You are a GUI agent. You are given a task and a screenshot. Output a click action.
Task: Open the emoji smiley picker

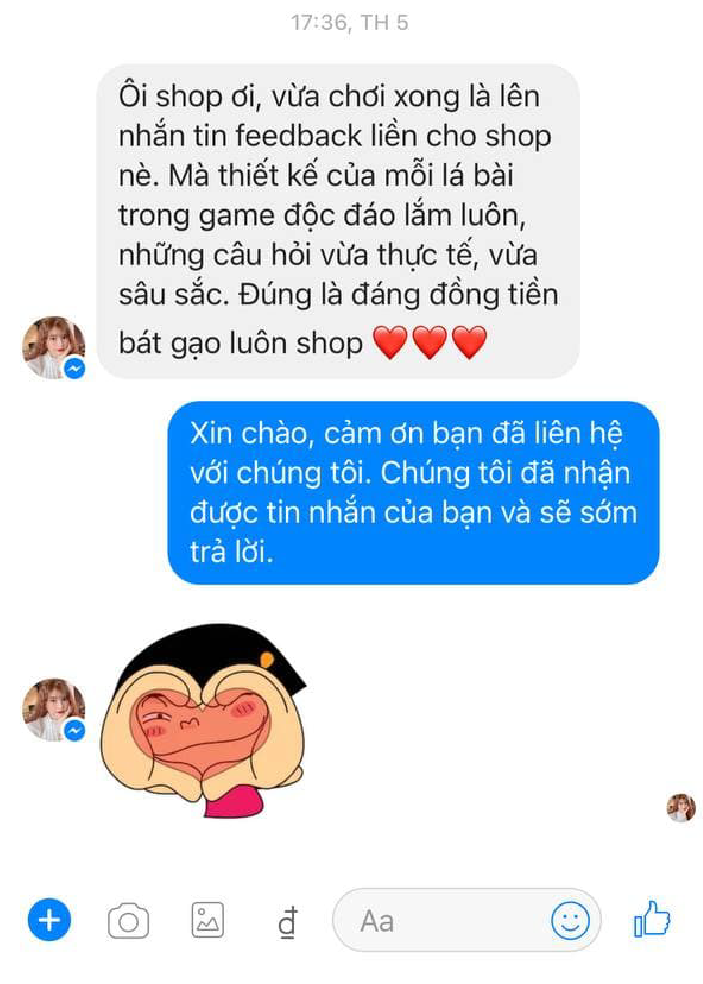point(571,919)
